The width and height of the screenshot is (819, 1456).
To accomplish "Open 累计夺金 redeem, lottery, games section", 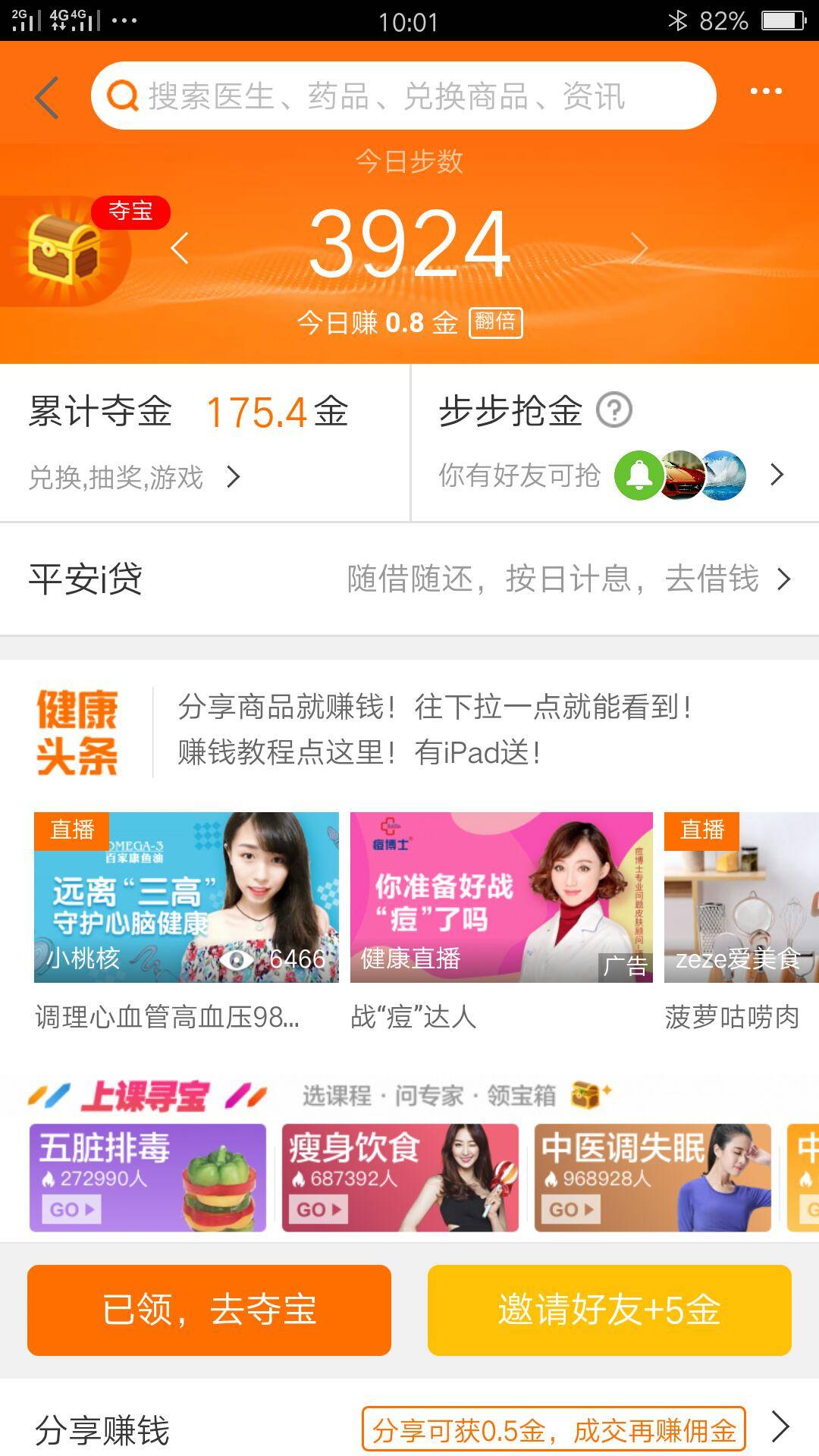I will pyautogui.click(x=136, y=477).
